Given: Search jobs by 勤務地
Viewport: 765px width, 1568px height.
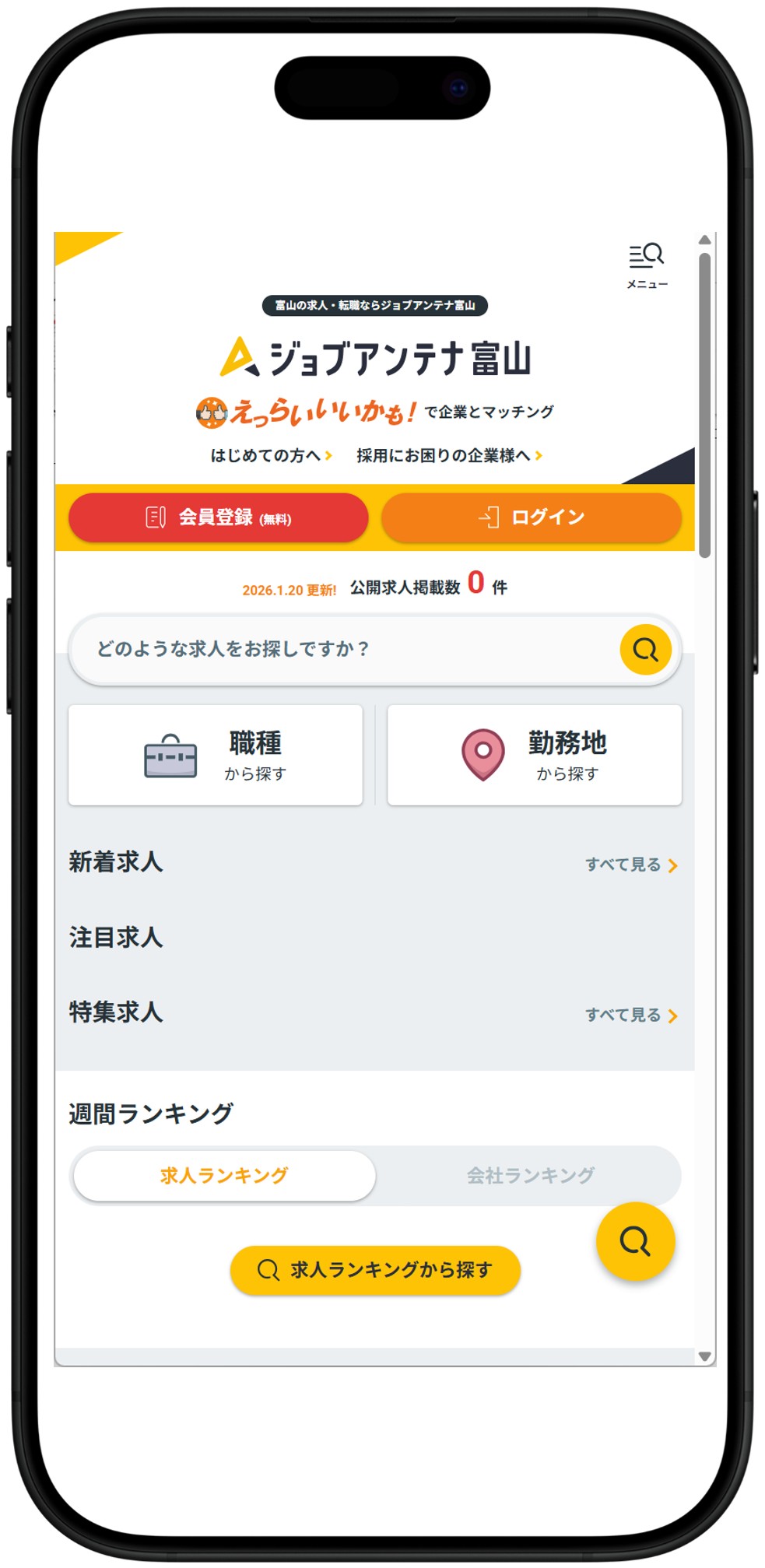Looking at the screenshot, I should click(534, 755).
